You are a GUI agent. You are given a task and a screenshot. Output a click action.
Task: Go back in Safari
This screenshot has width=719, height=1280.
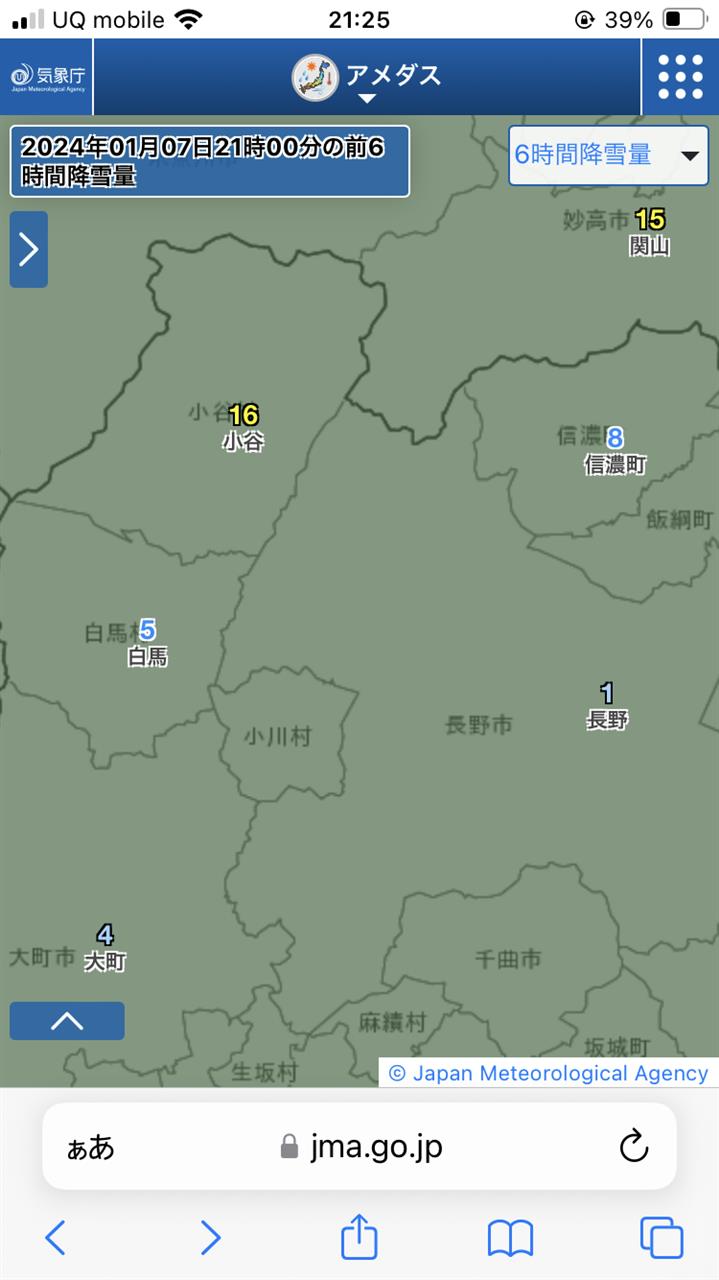[55, 1238]
